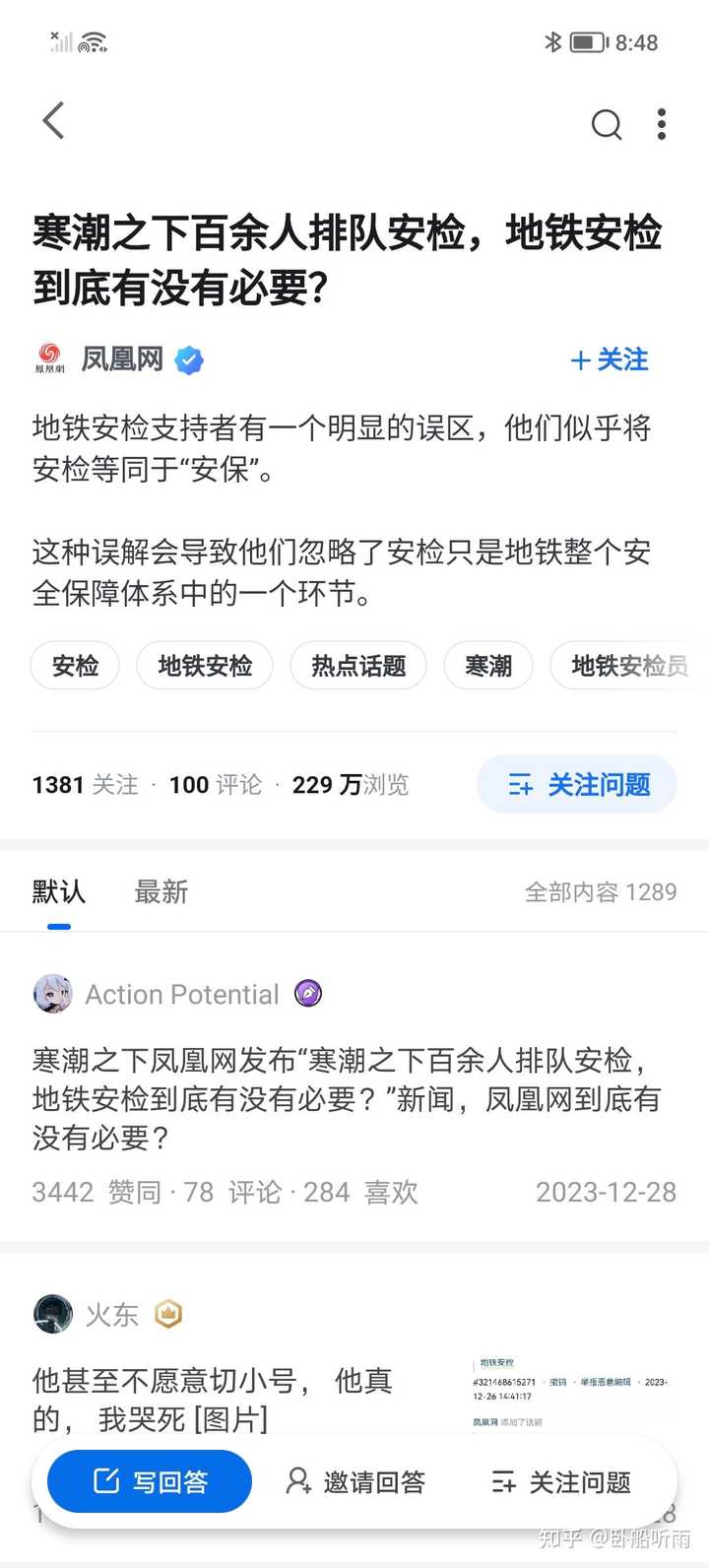Open the 地铁安检员 topic chip
The image size is (709, 1568).
[629, 666]
